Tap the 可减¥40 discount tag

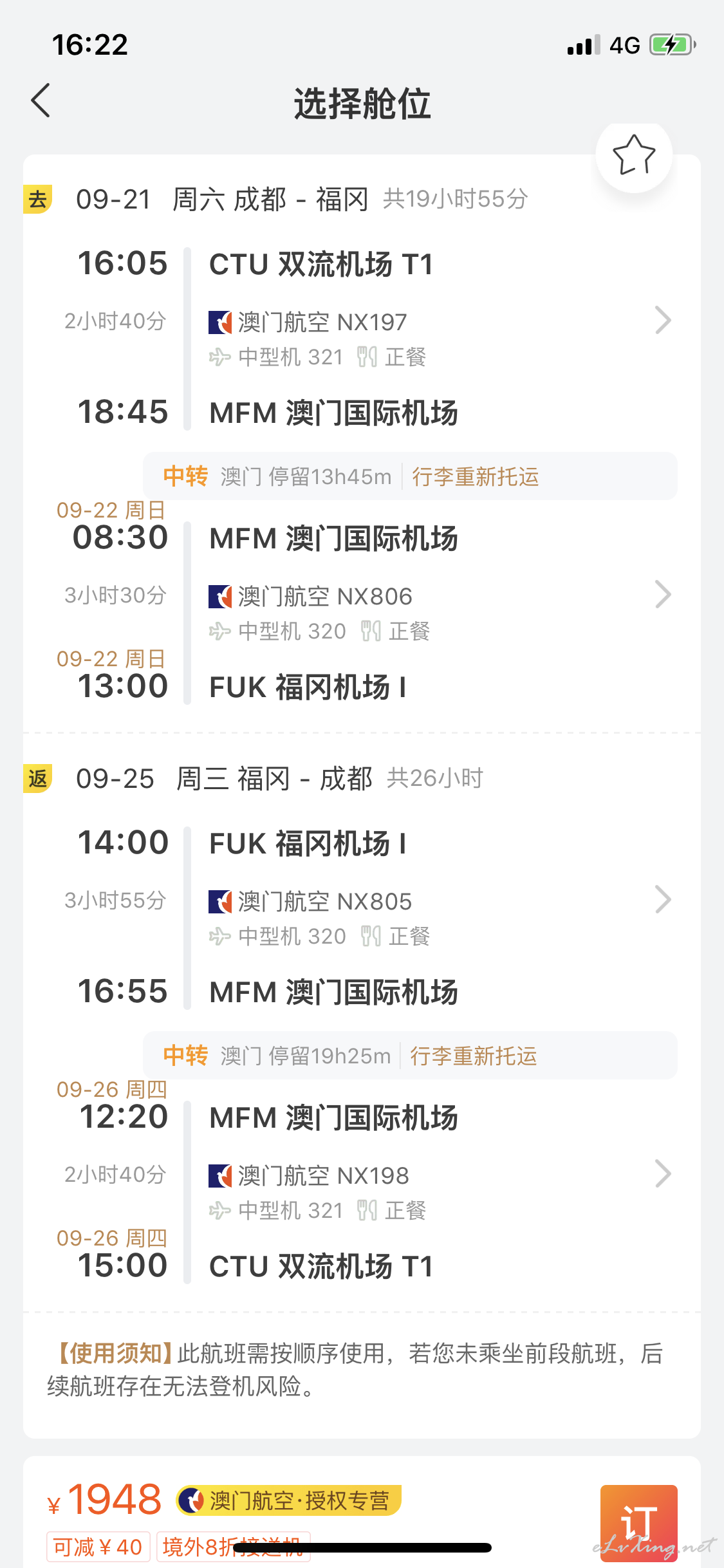pos(98,1547)
